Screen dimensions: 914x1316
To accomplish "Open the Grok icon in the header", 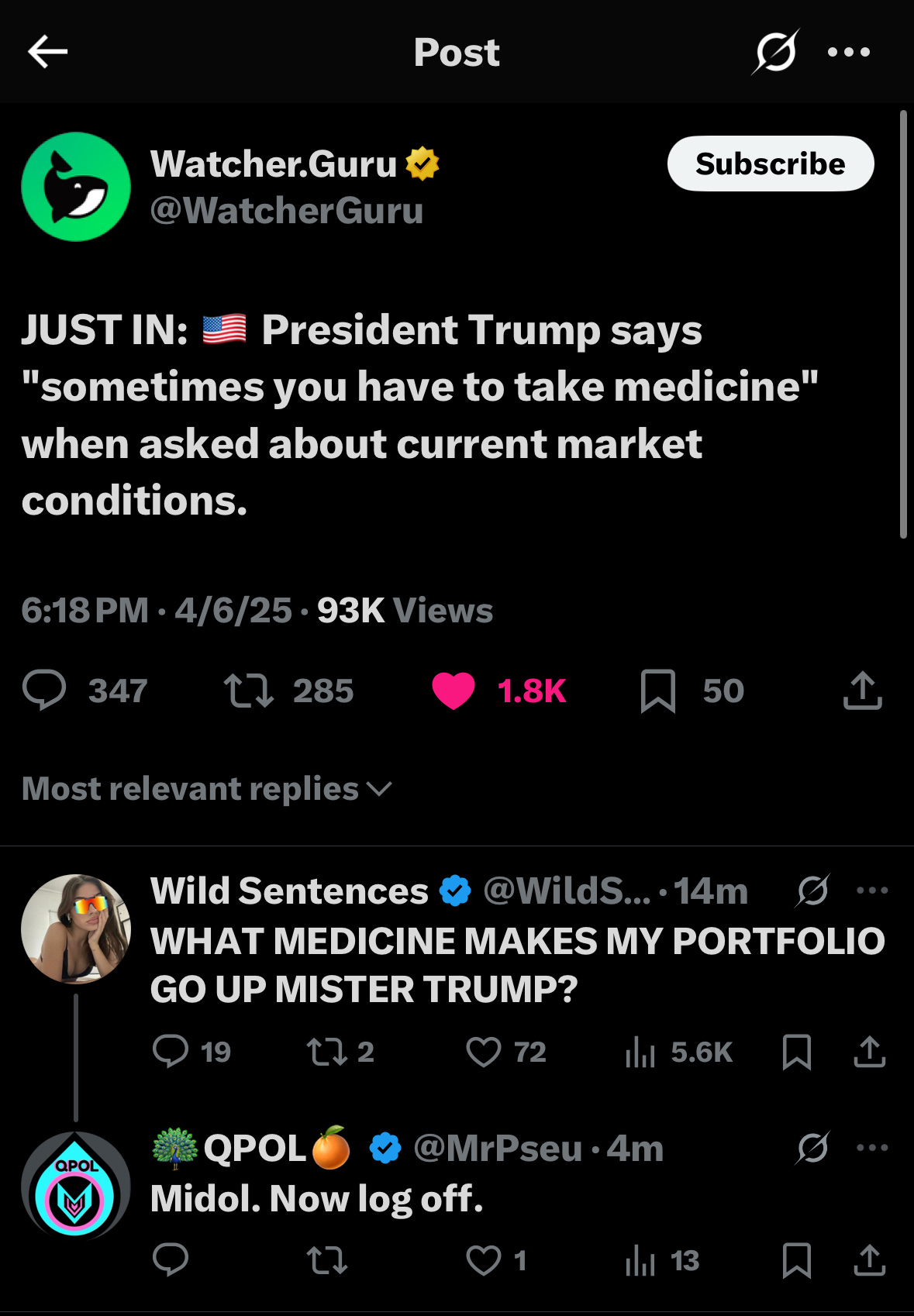I will click(774, 52).
